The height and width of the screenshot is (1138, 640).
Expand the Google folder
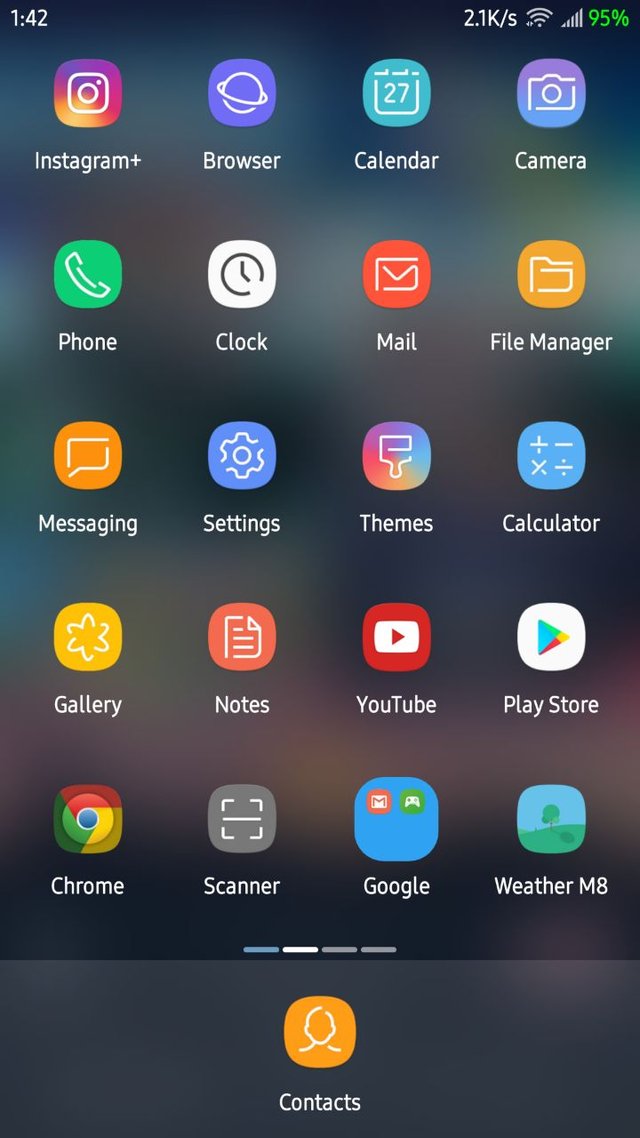tap(396, 819)
